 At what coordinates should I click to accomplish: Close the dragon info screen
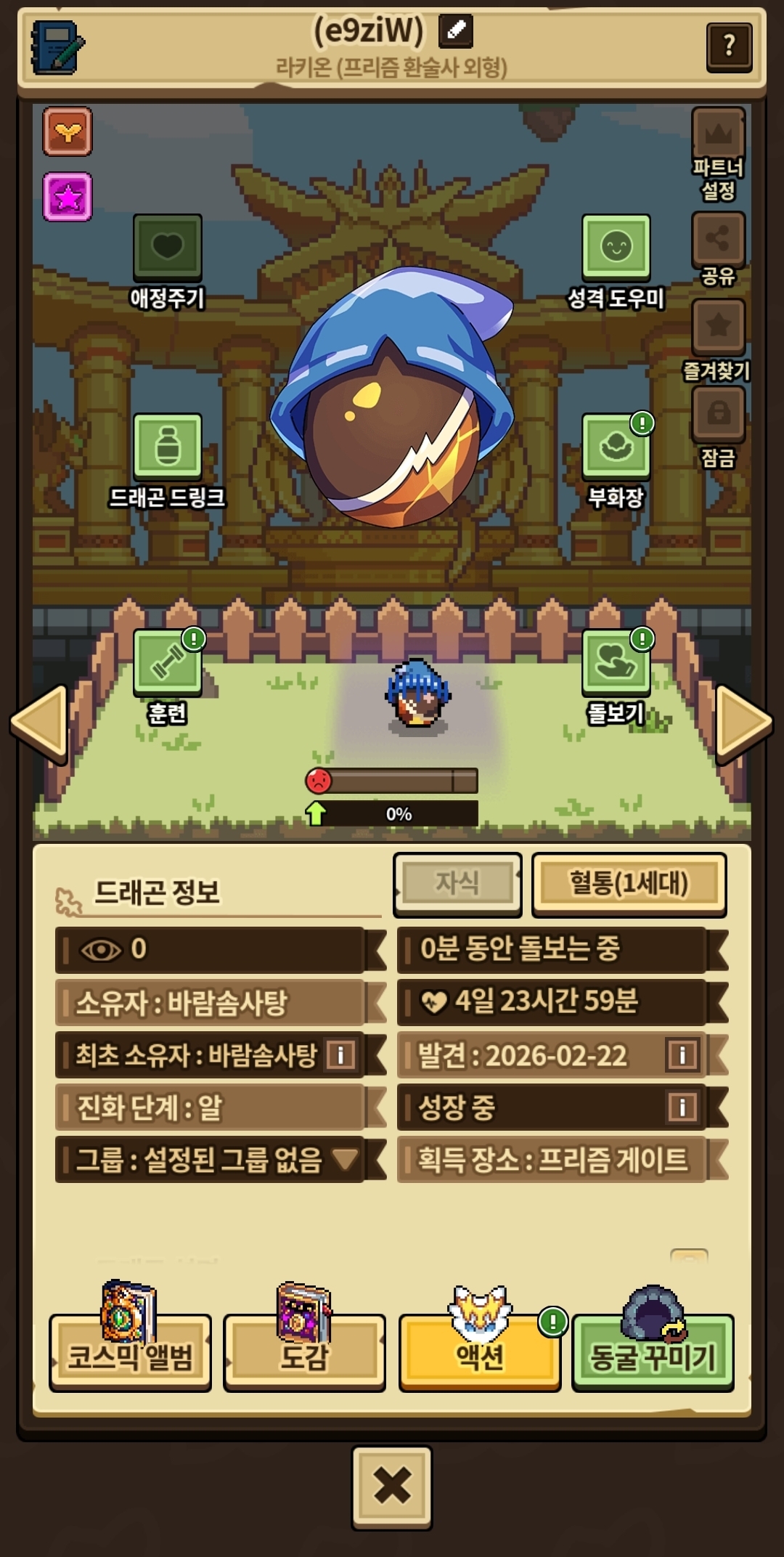(392, 1487)
